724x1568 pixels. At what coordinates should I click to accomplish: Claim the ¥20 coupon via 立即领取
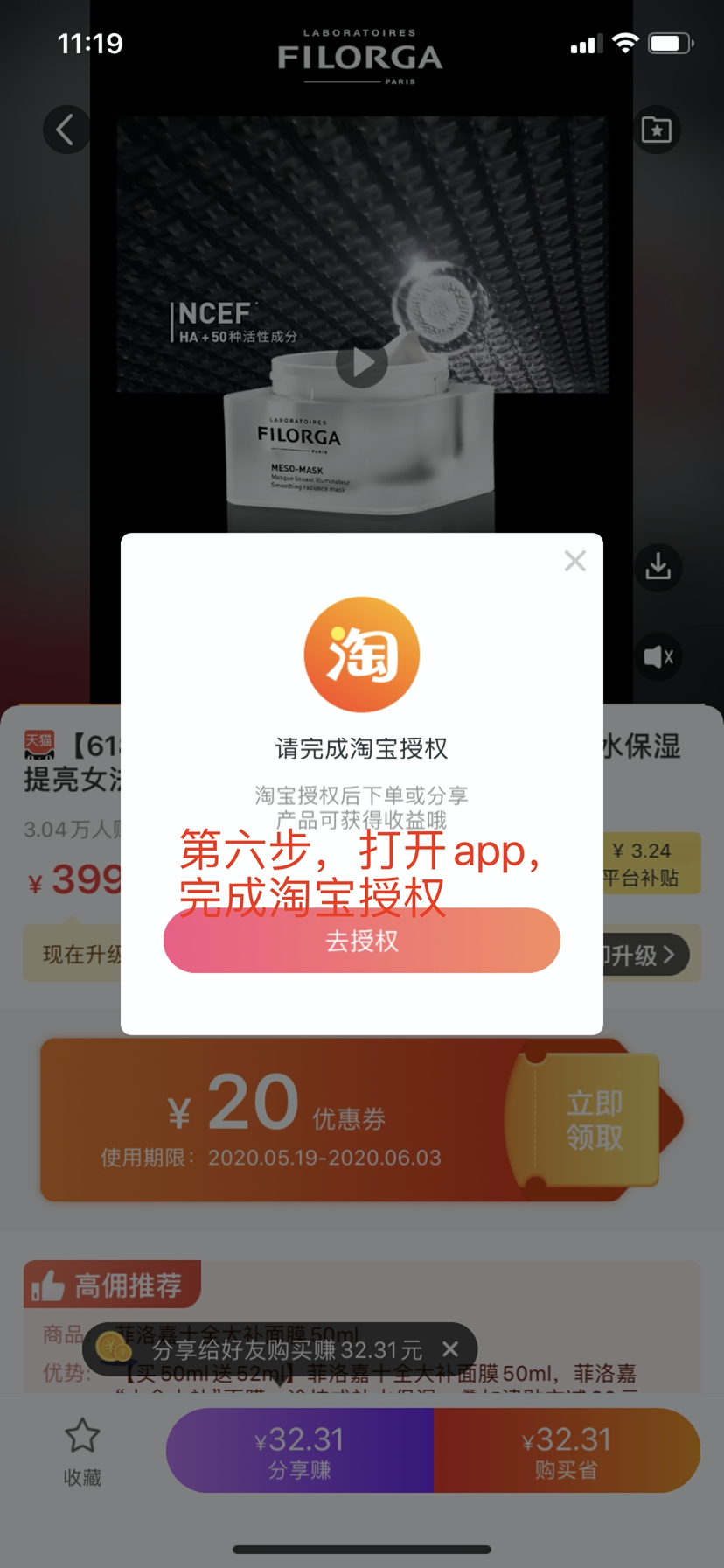click(x=594, y=1120)
